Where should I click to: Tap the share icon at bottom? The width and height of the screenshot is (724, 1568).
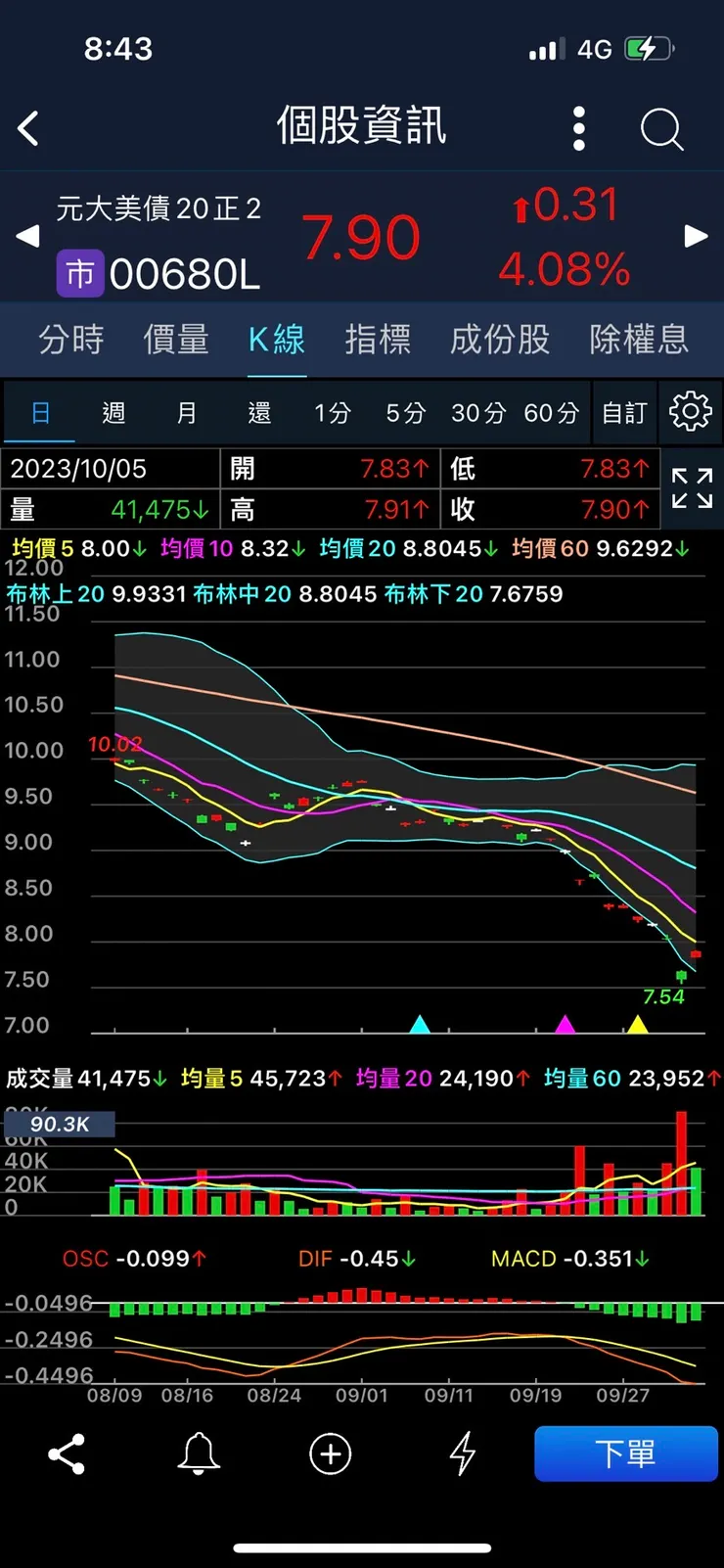pos(66,1454)
